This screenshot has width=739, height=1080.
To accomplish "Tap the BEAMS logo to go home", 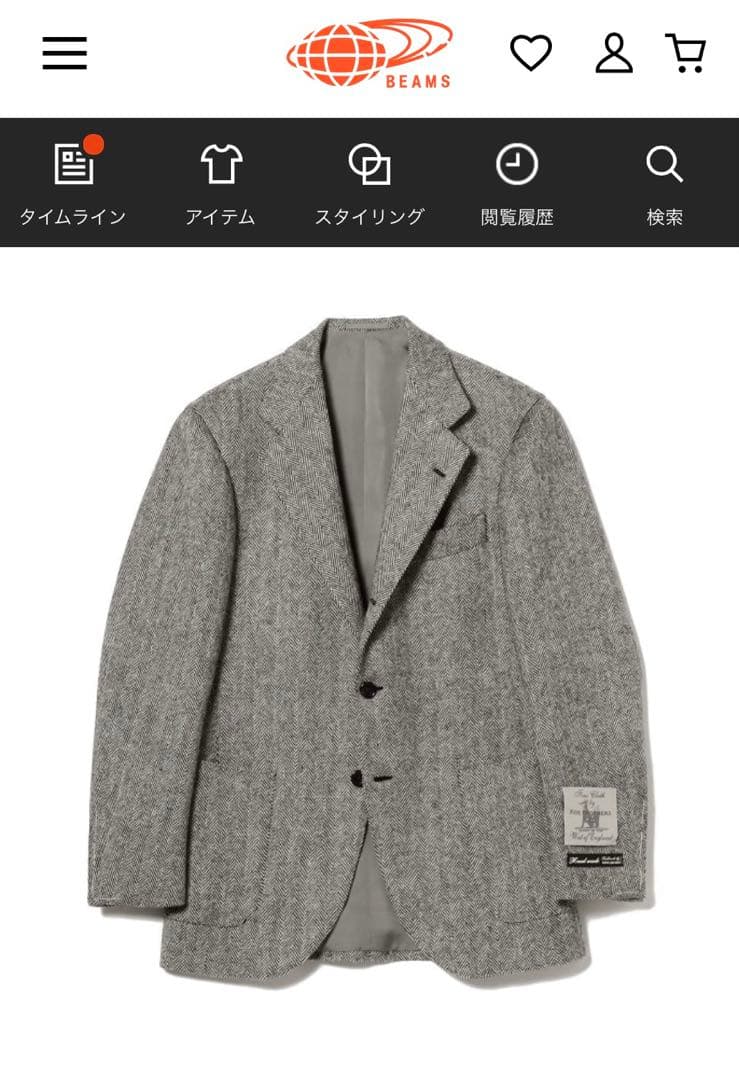I will (x=369, y=53).
